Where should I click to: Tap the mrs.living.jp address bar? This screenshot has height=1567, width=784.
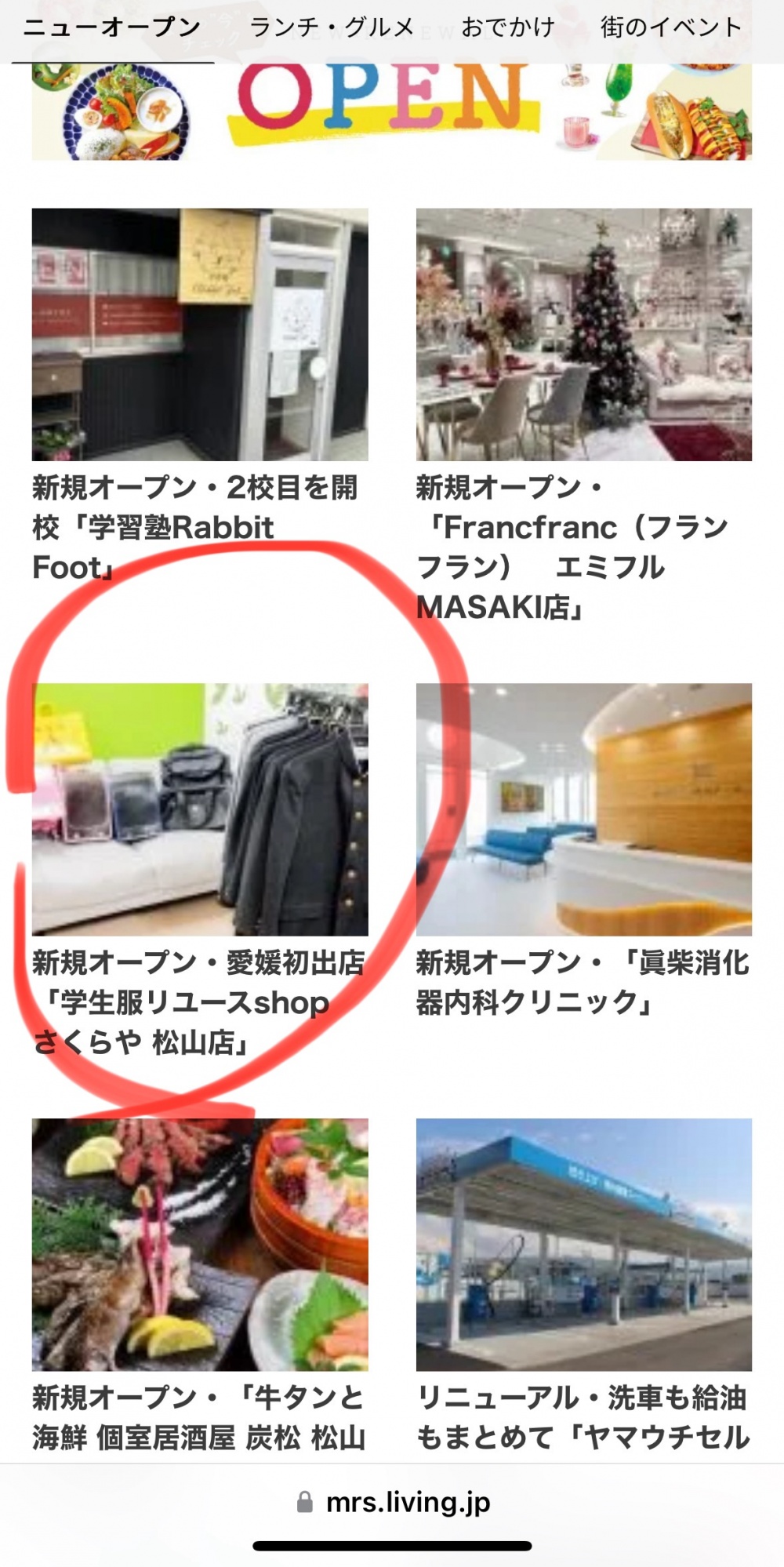(394, 1502)
